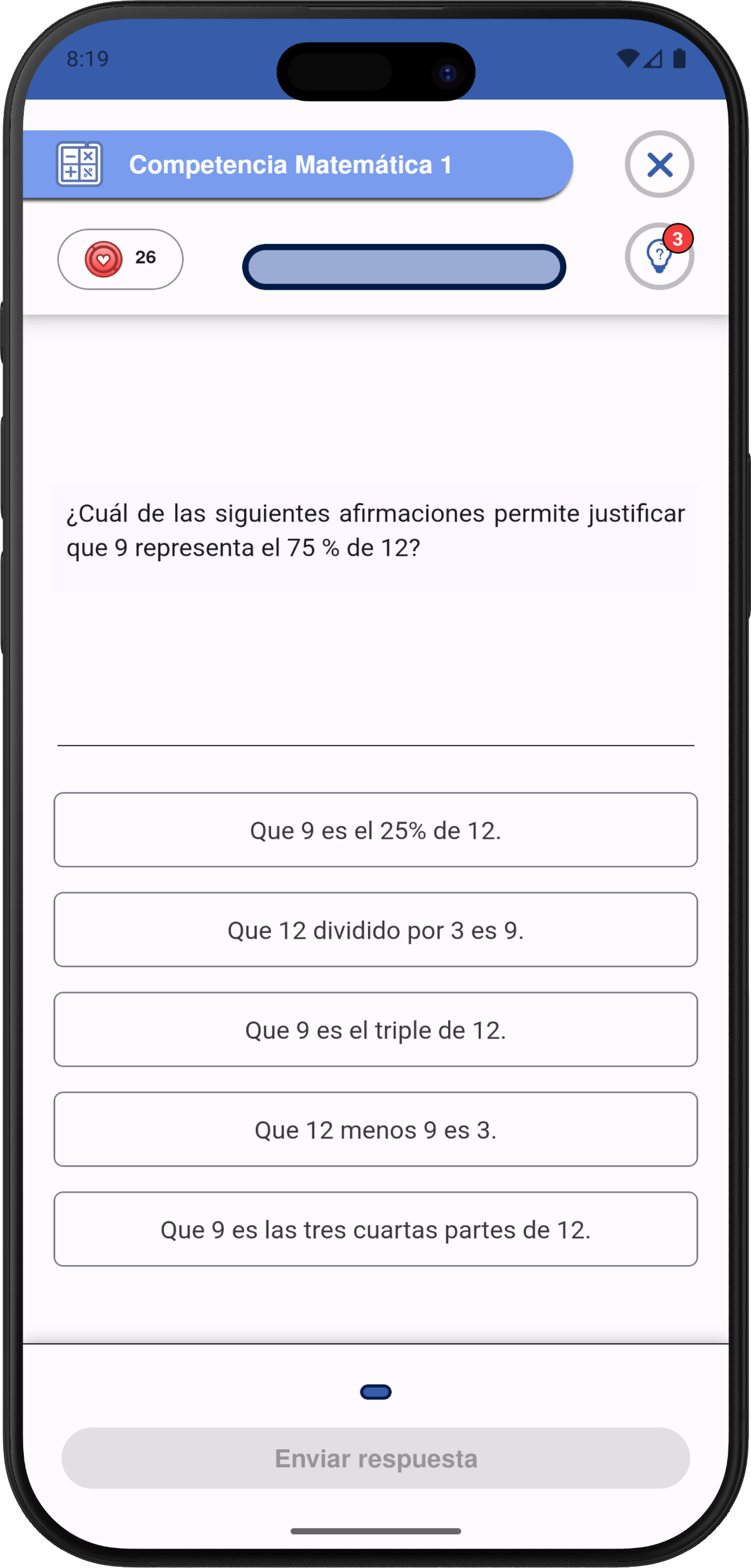751x1568 pixels.
Task: Tap the red badge showing 3 hints
Action: coord(678,238)
